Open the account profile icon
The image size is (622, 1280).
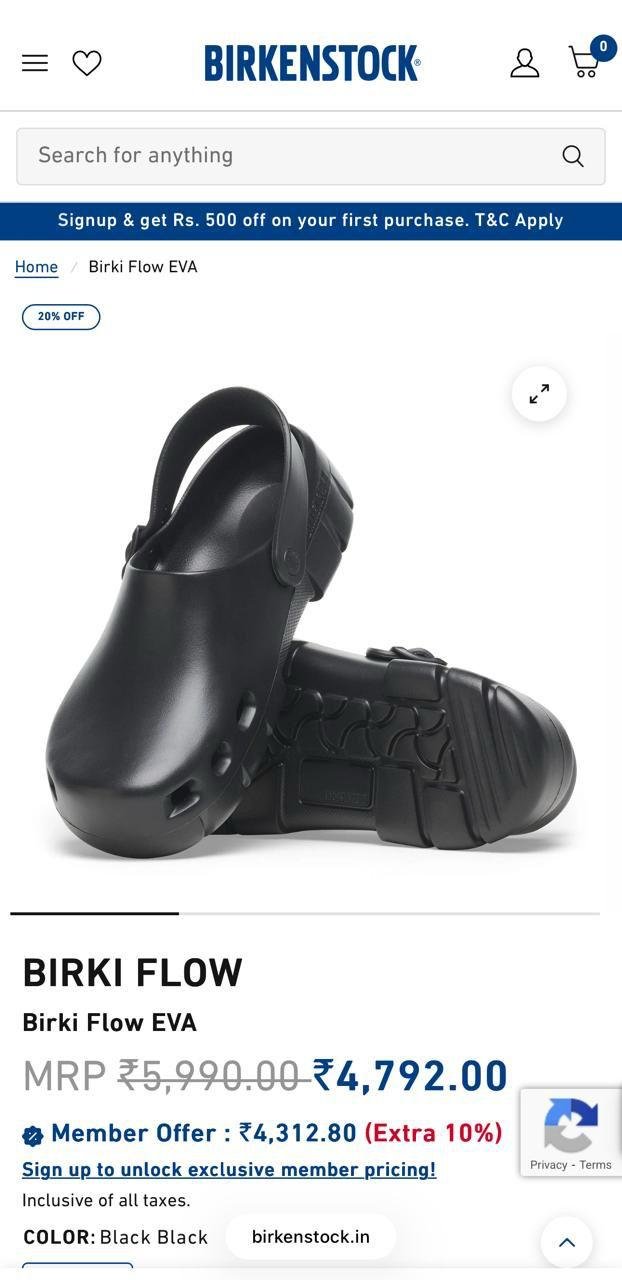coord(524,63)
